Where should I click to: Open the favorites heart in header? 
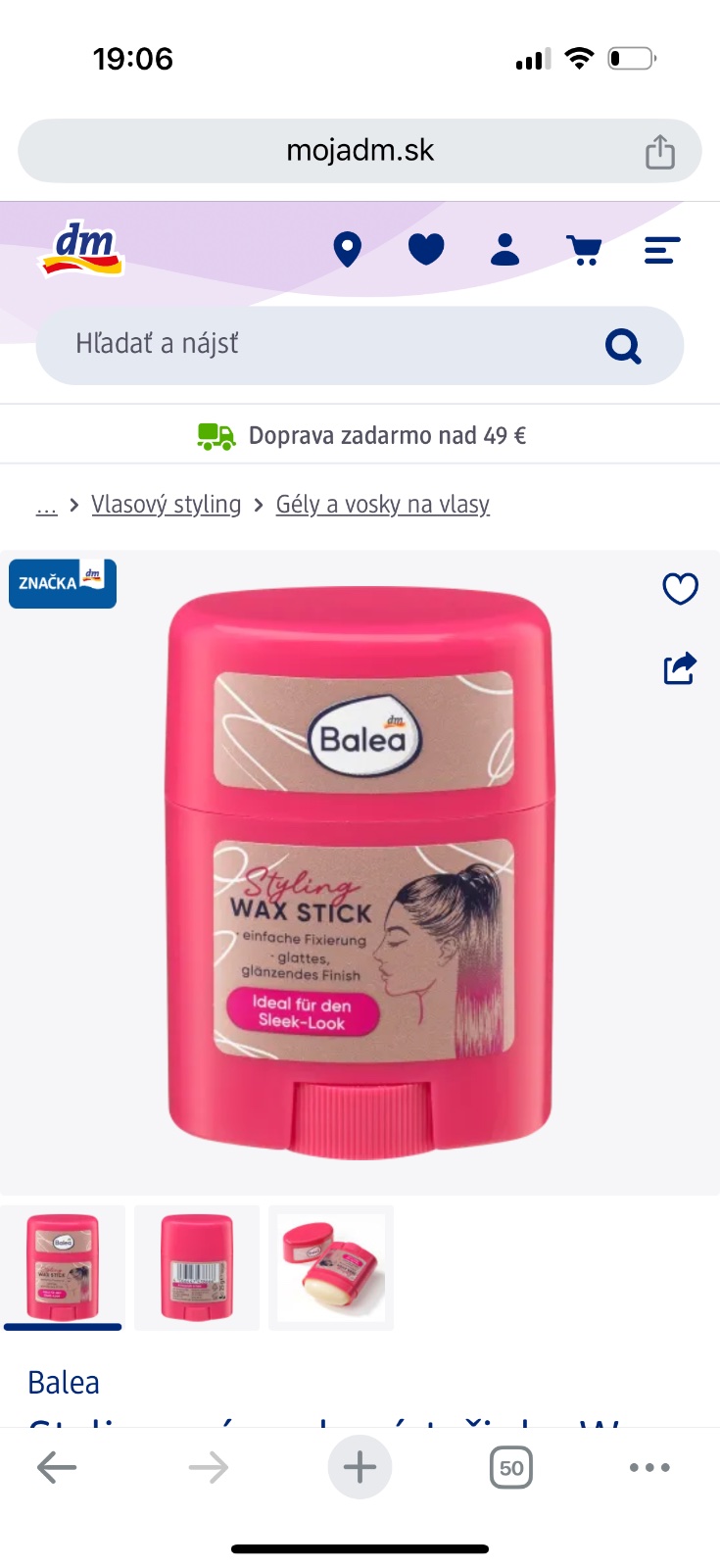[426, 250]
